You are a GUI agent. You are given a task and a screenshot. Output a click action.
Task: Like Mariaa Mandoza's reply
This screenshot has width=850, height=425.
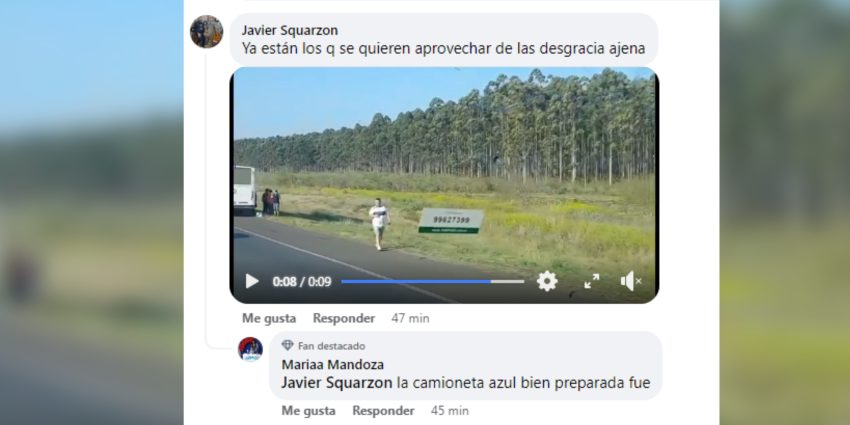pyautogui.click(x=308, y=410)
